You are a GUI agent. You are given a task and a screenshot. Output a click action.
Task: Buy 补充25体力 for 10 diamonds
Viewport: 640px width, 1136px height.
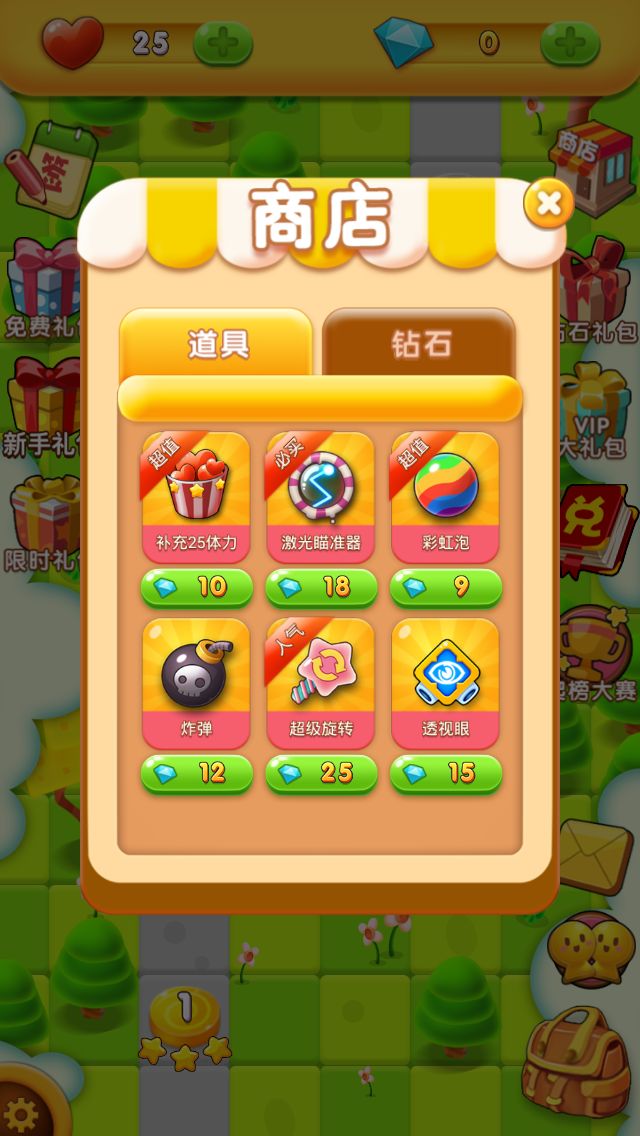196,587
